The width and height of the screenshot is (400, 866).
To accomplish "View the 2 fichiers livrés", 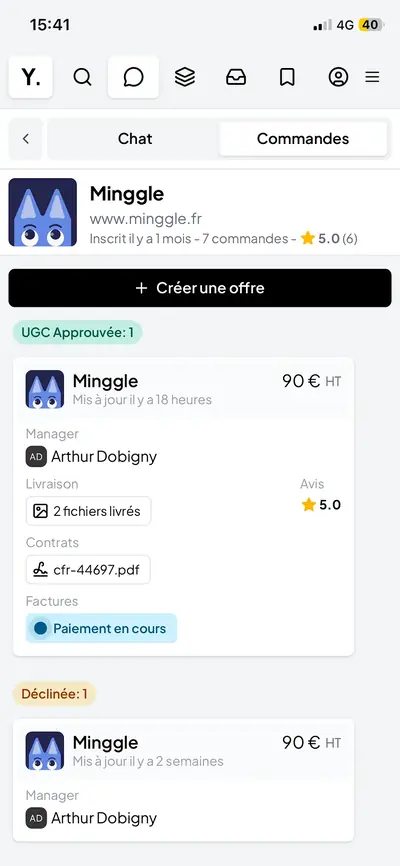I will 88,511.
